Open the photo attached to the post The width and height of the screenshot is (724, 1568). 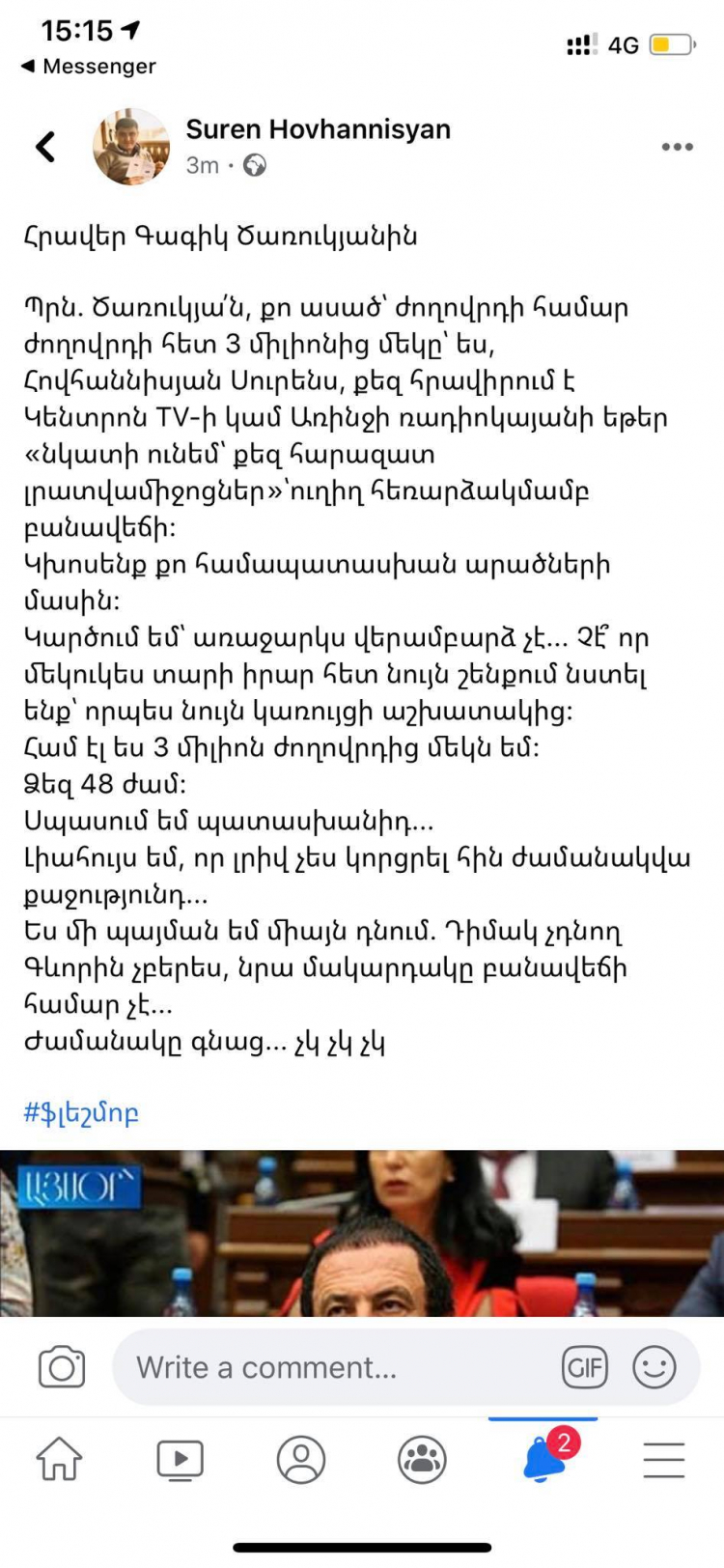pyautogui.click(x=362, y=1233)
